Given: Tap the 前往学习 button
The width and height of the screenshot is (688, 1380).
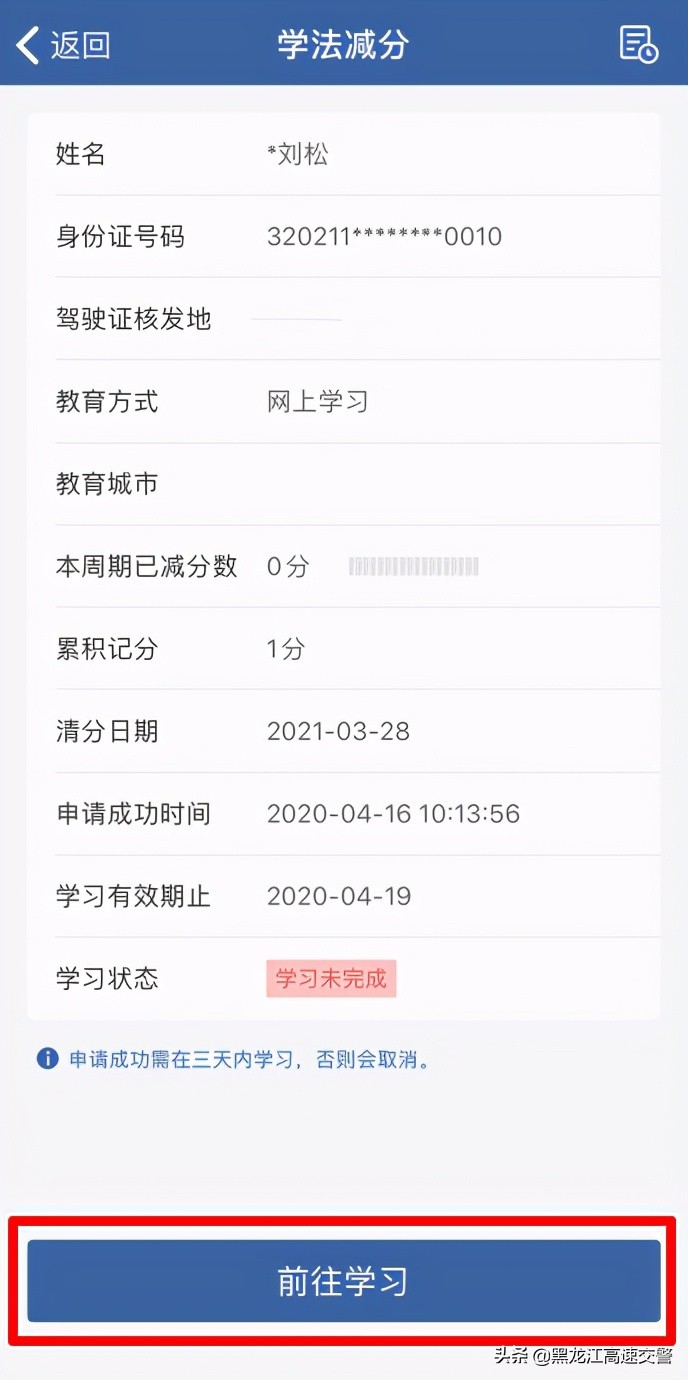Looking at the screenshot, I should pos(344,1281).
